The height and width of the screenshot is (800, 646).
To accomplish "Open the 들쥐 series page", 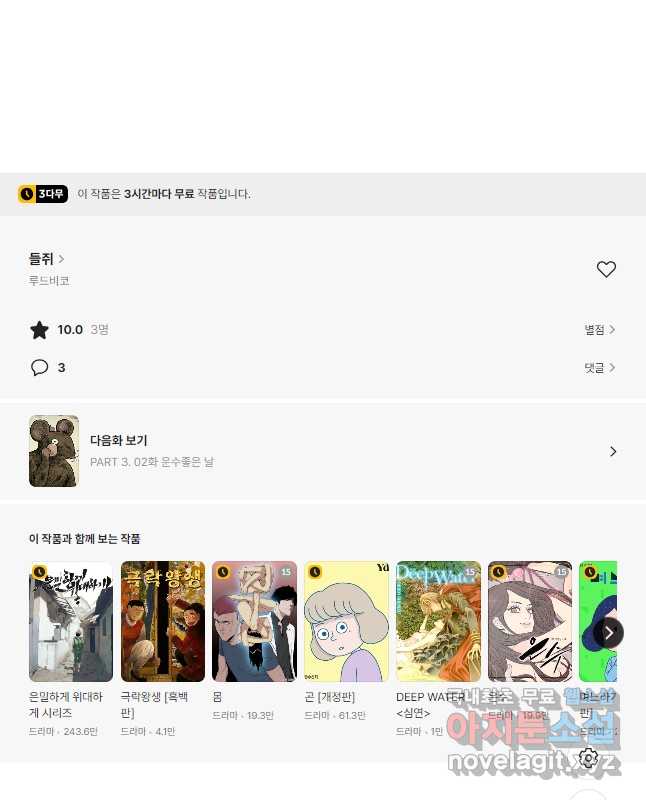I will click(x=46, y=259).
